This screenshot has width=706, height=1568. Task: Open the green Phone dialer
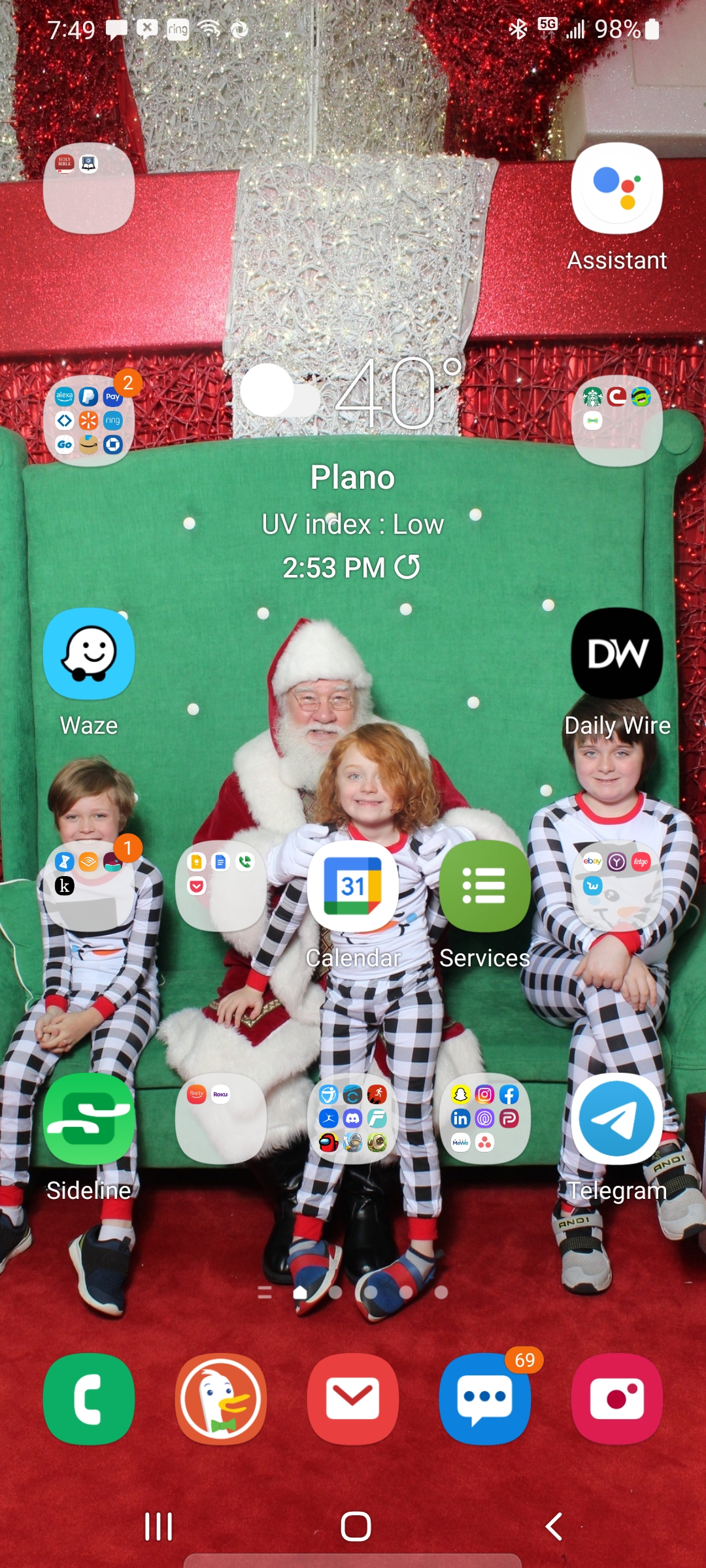point(89,1398)
